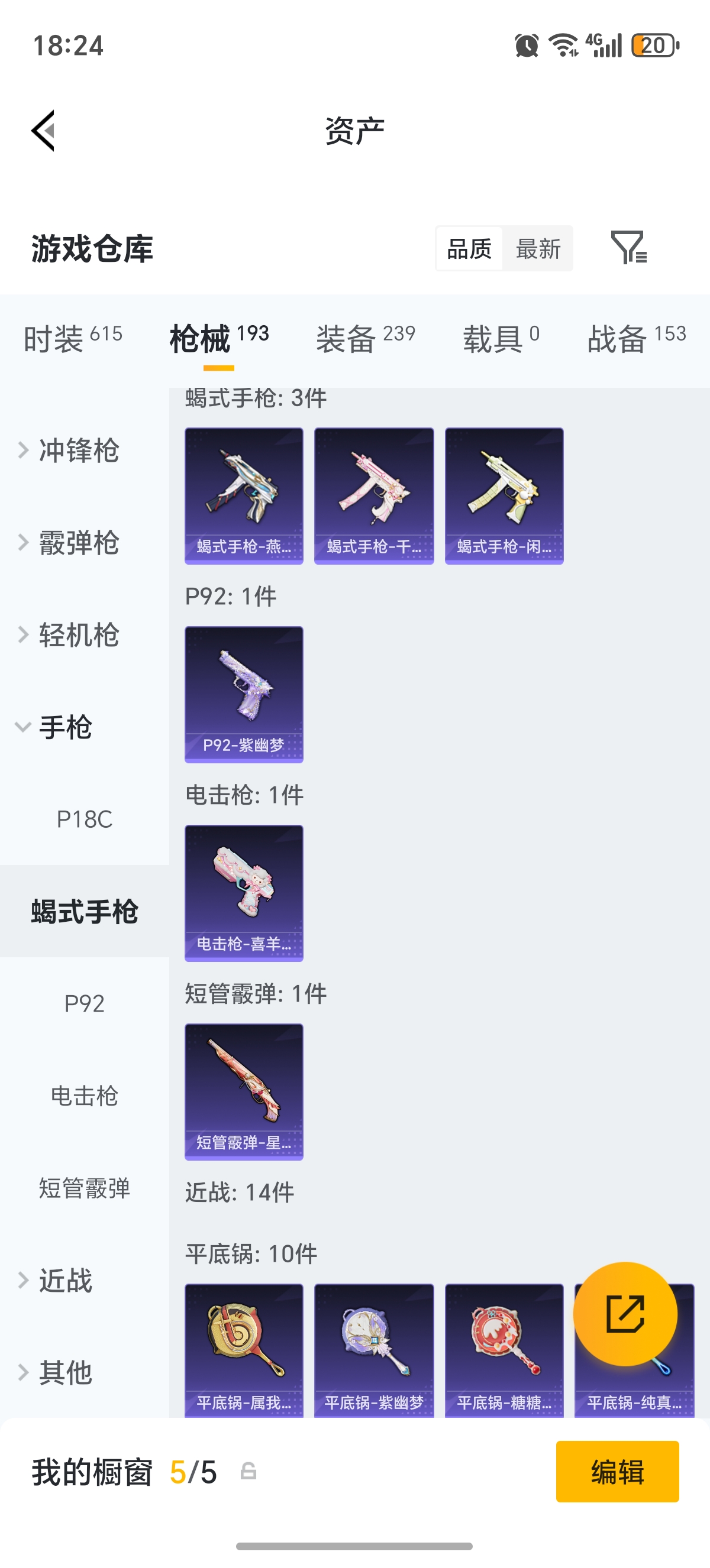
Task: Sort inventory by 最新
Action: (x=538, y=249)
